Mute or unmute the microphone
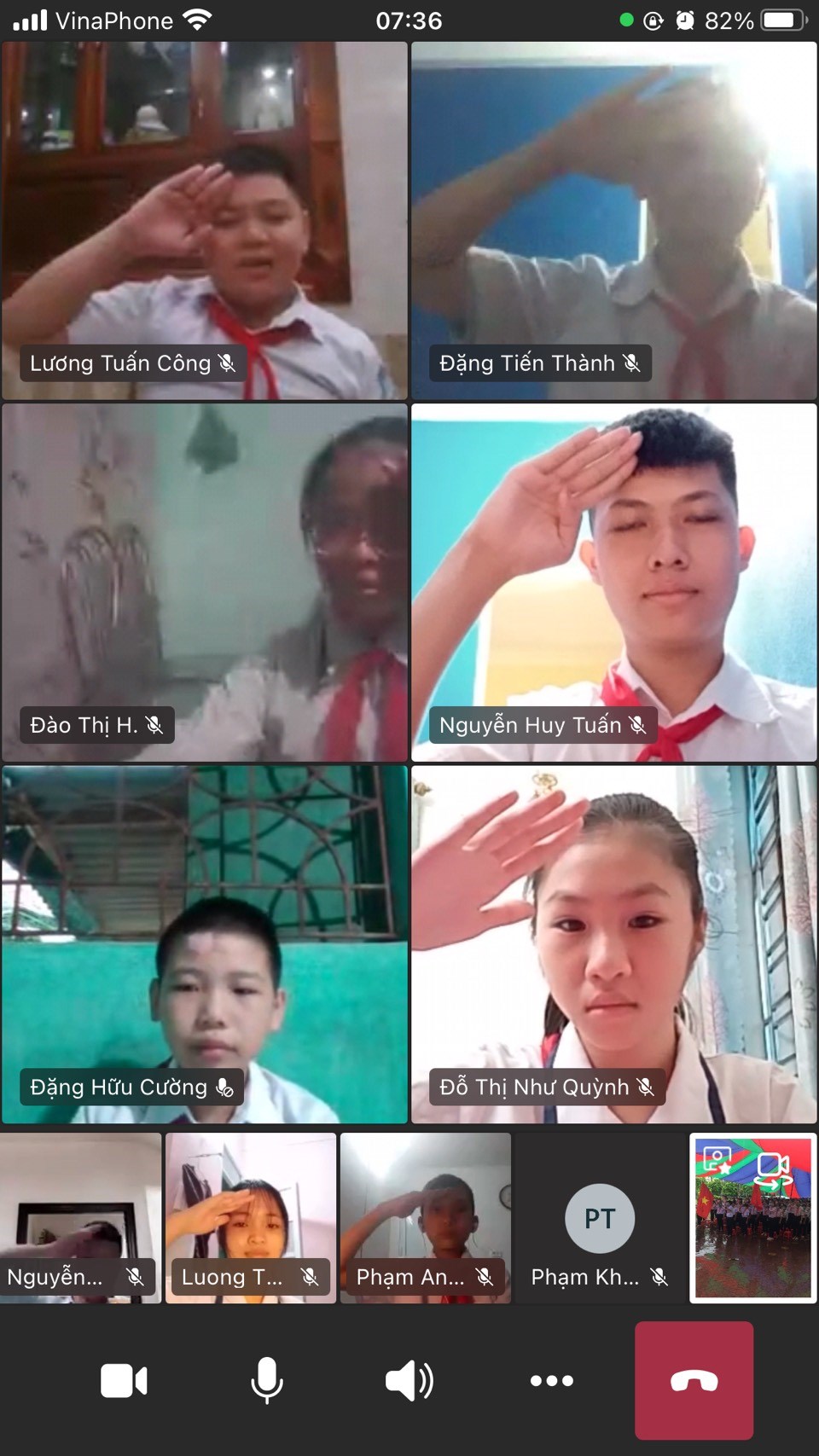The image size is (819, 1456). coord(267,1381)
